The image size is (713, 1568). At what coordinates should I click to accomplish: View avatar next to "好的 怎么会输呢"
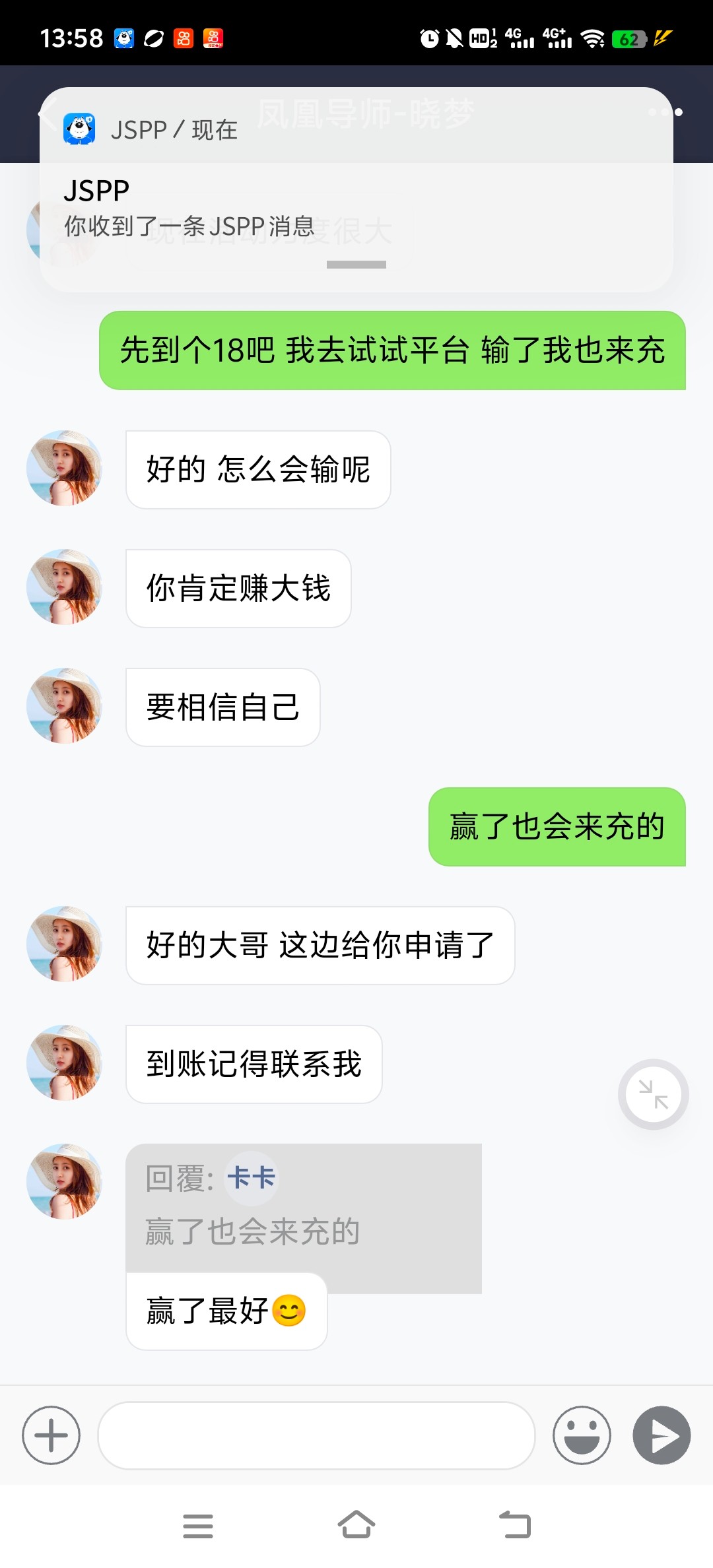point(64,469)
